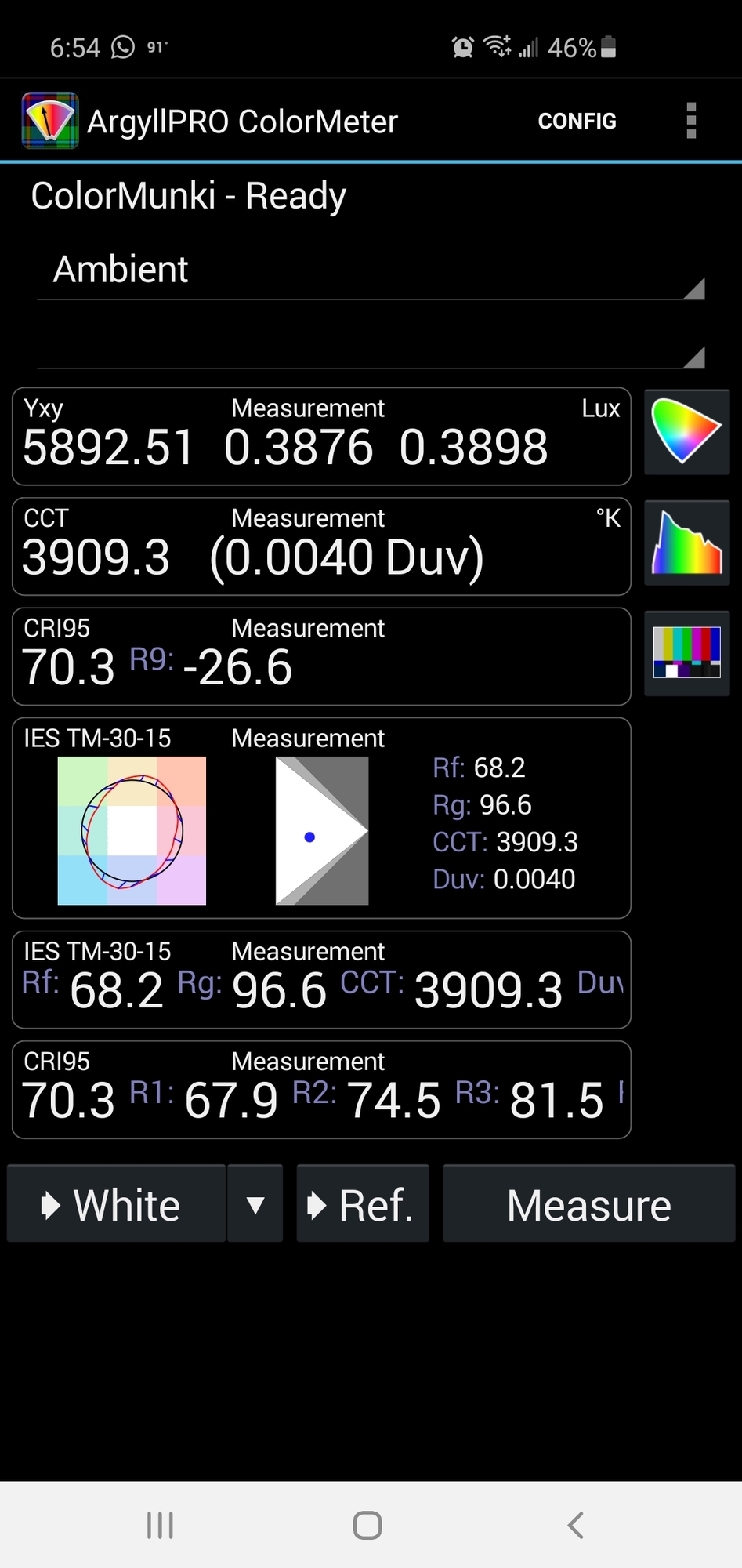Open the CRI95 R9 measurement card
The image size is (742, 1568).
pyautogui.click(x=321, y=656)
